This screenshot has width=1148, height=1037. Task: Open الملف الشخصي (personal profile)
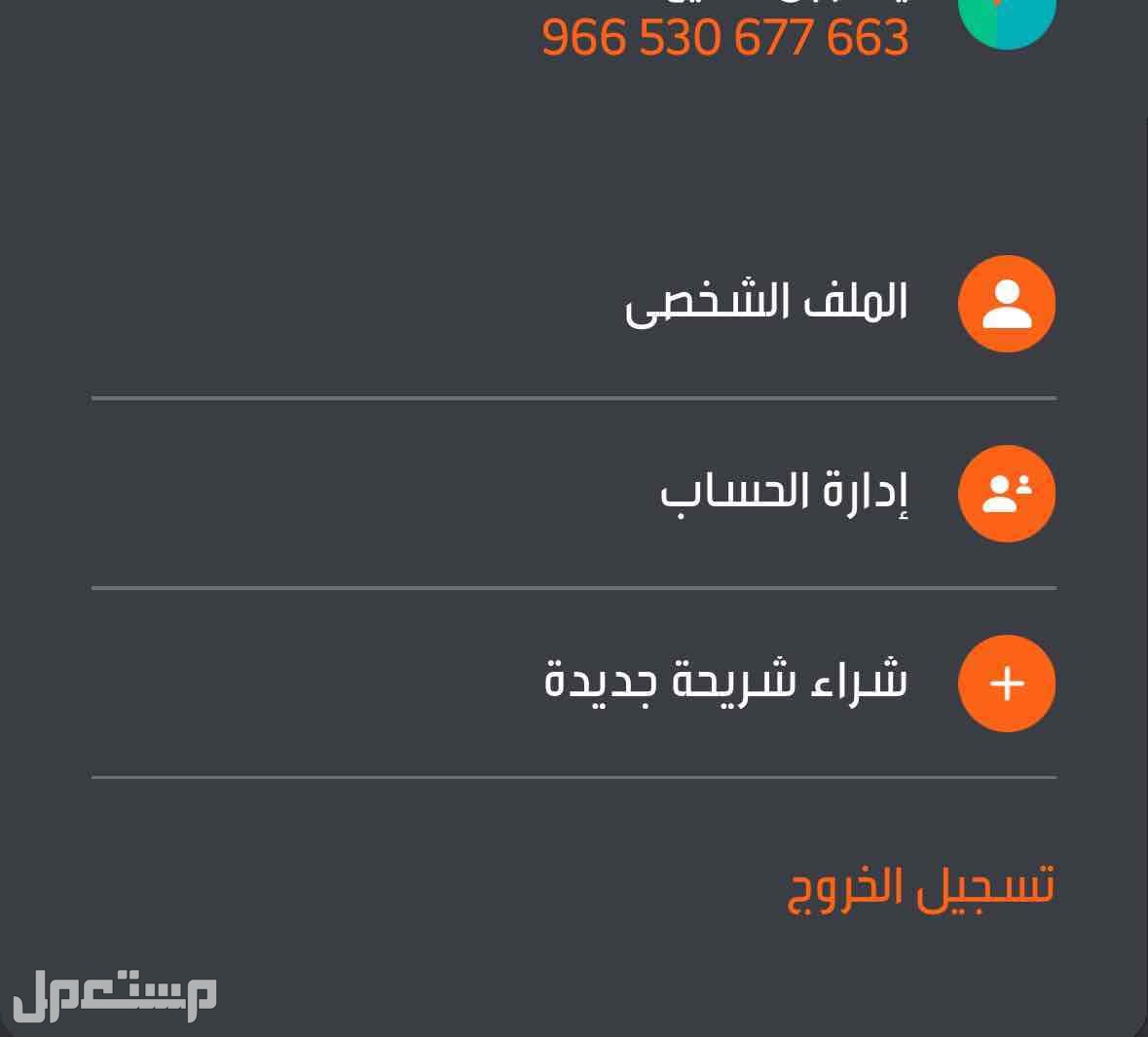pyautogui.click(x=766, y=303)
